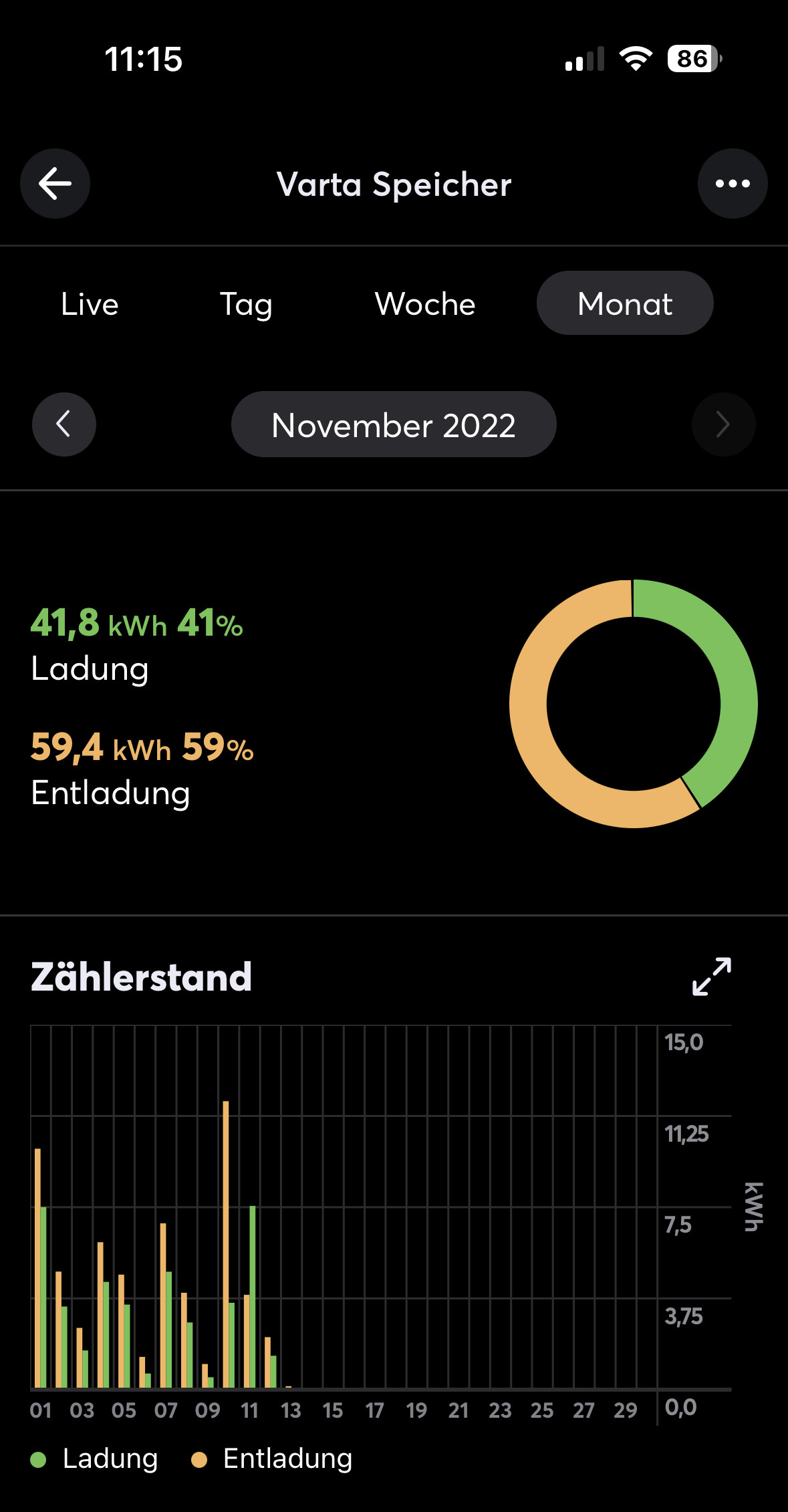Go to the previous month
The width and height of the screenshot is (788, 1512).
(64, 424)
